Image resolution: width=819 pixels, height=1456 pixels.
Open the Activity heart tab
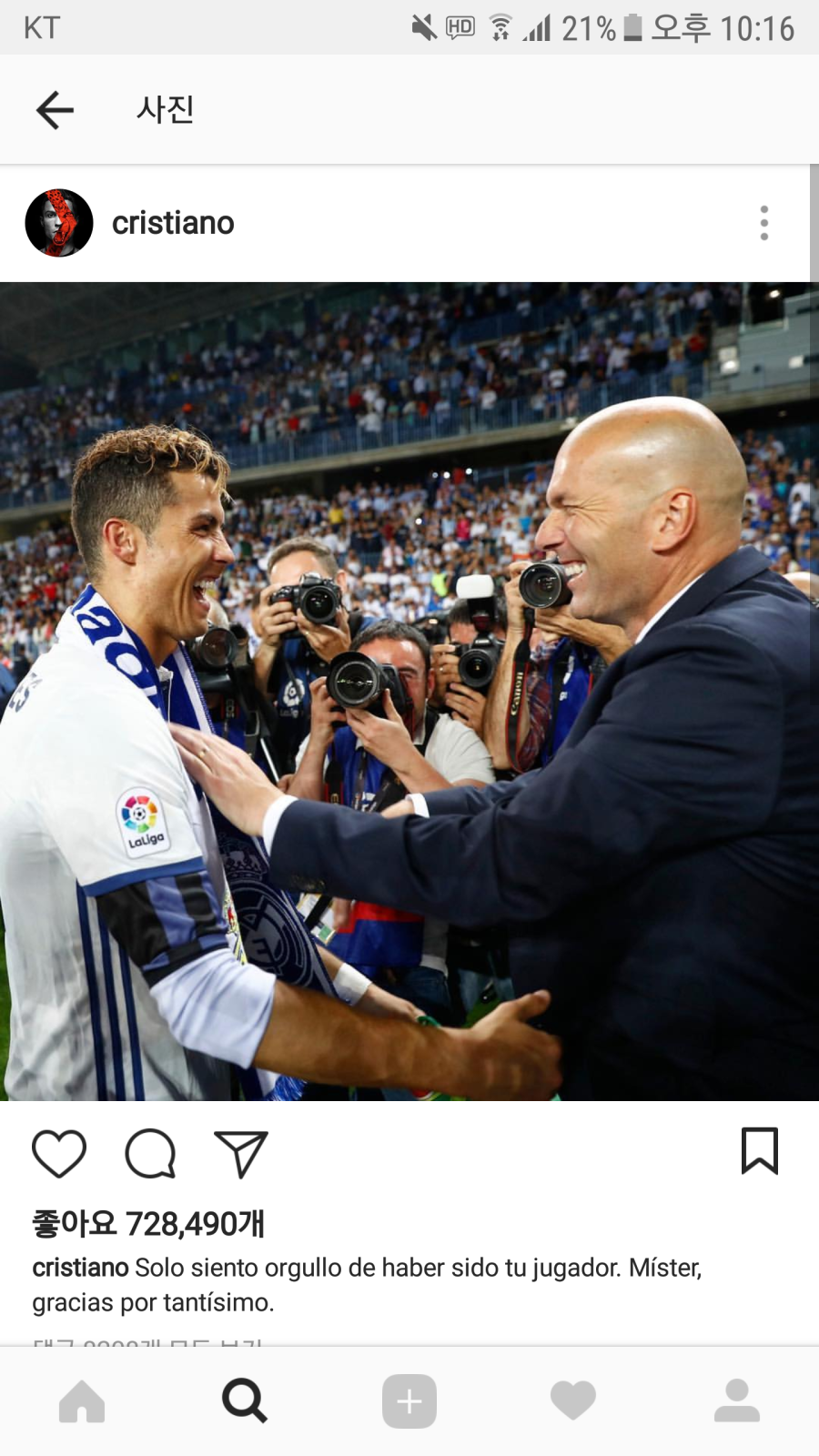573,1401
